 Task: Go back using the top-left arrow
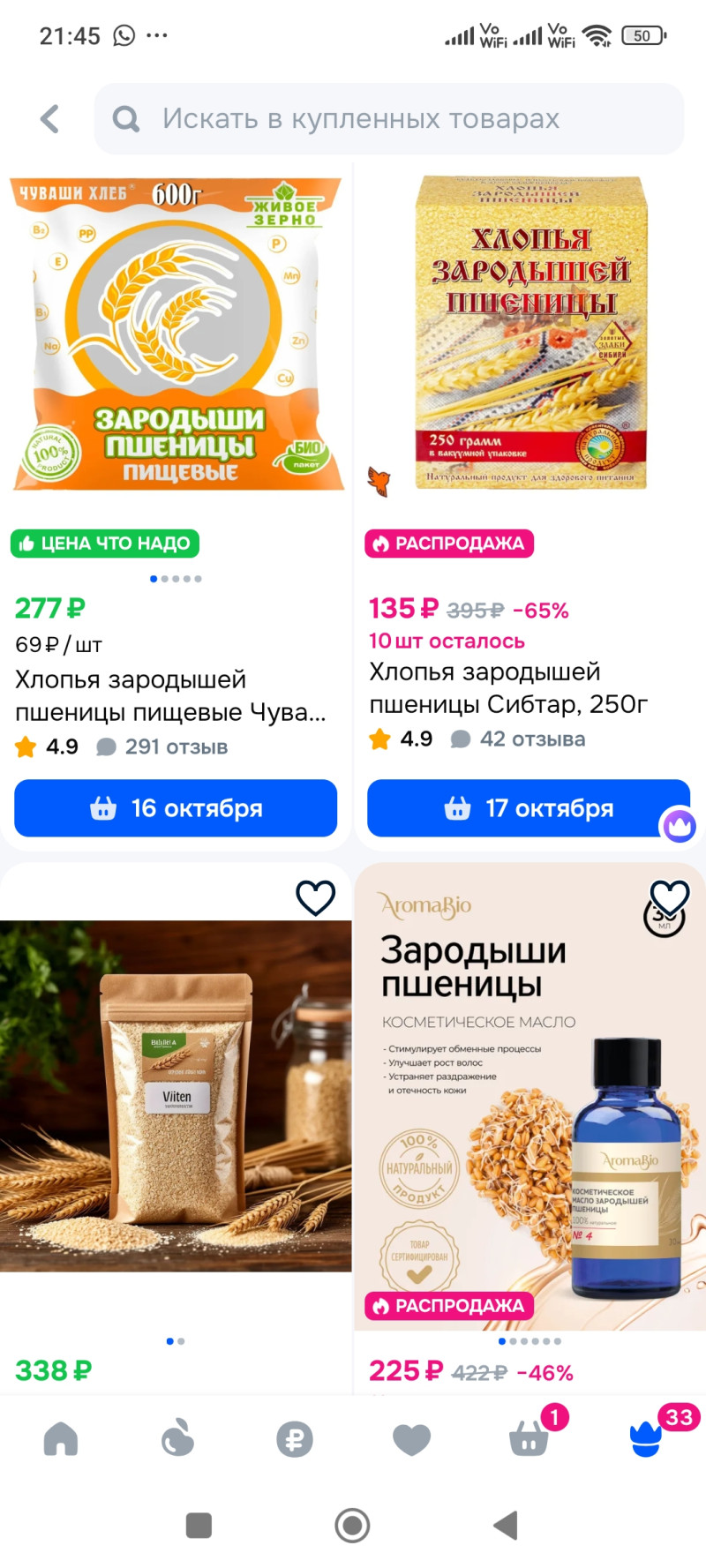click(50, 119)
